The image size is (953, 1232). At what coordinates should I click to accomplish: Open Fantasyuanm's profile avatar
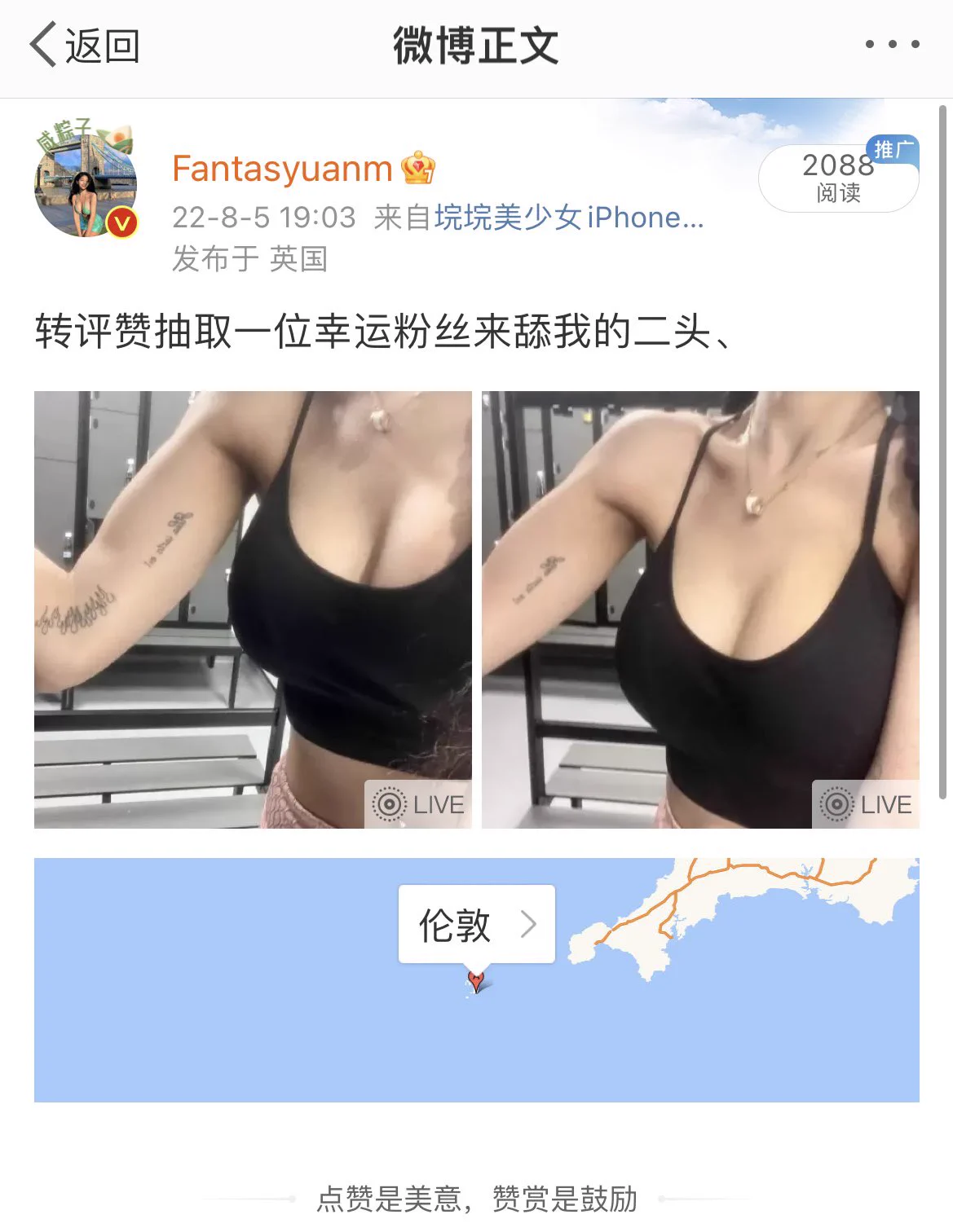[86, 183]
